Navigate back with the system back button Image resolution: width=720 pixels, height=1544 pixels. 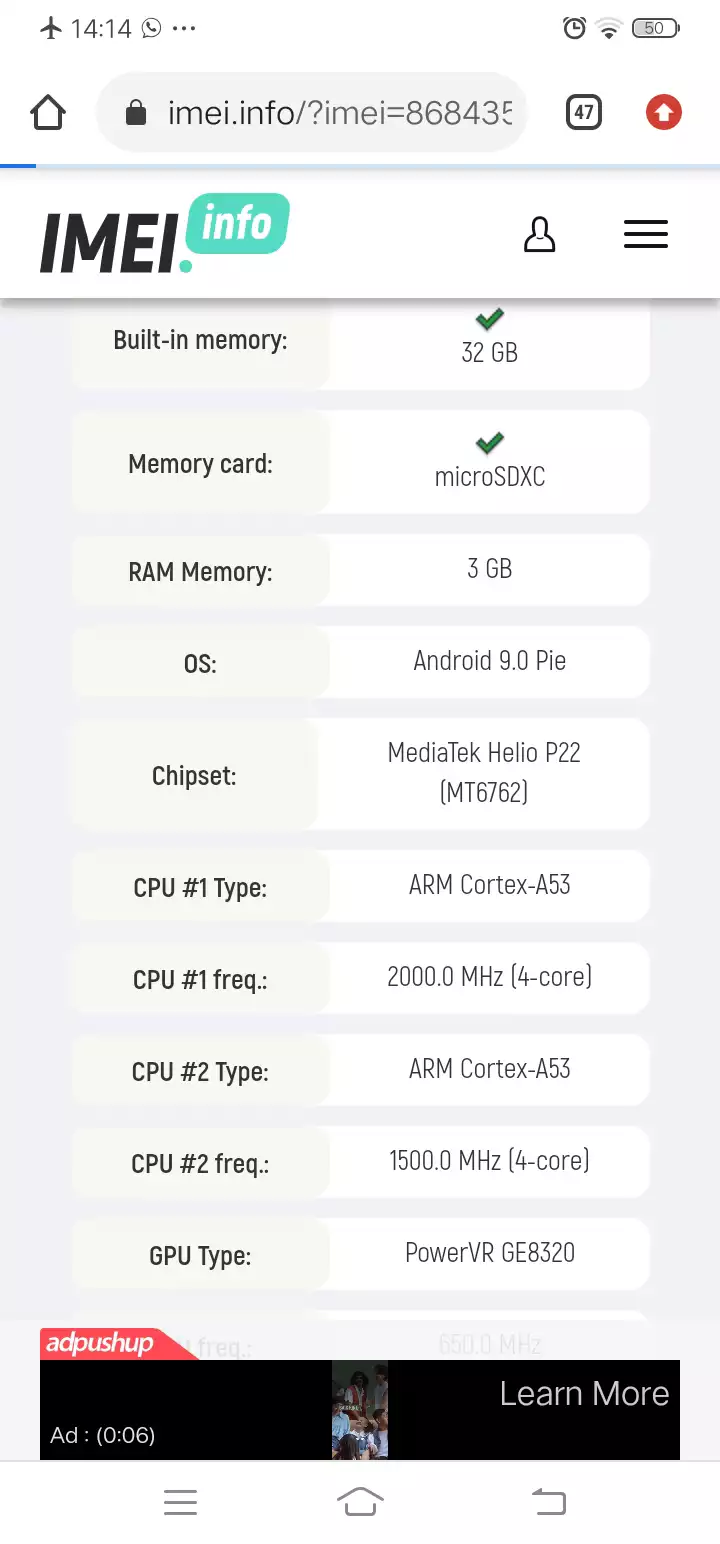[548, 1502]
